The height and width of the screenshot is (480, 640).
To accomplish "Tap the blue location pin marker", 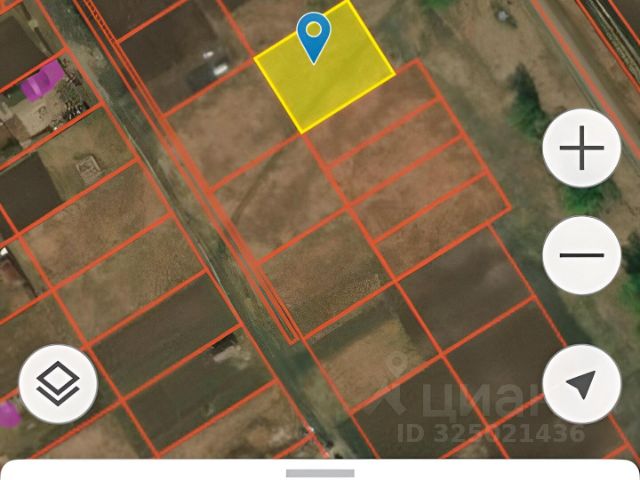I will pos(314,35).
